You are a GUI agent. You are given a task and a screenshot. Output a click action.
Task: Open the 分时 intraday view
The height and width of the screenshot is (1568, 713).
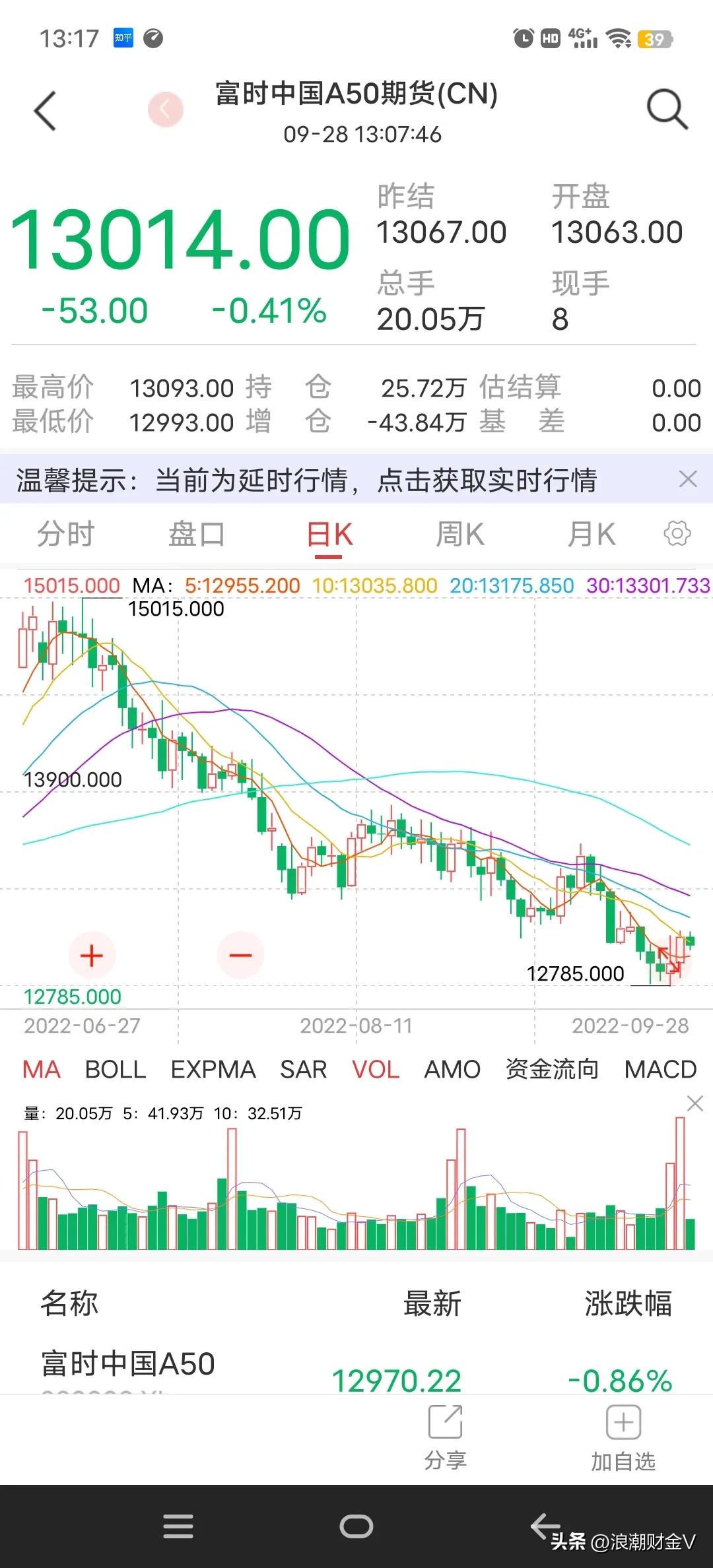tap(66, 535)
